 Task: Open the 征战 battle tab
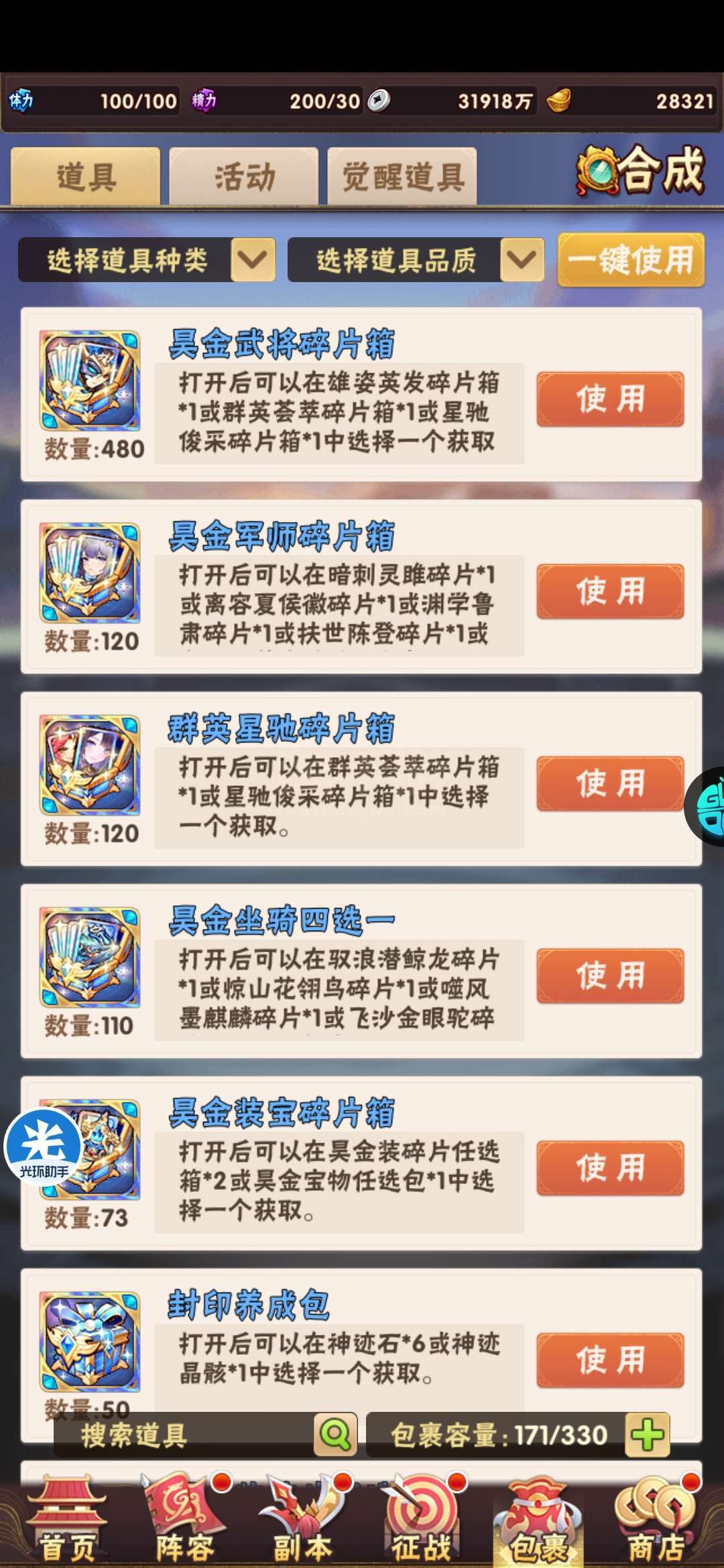coord(421,1520)
